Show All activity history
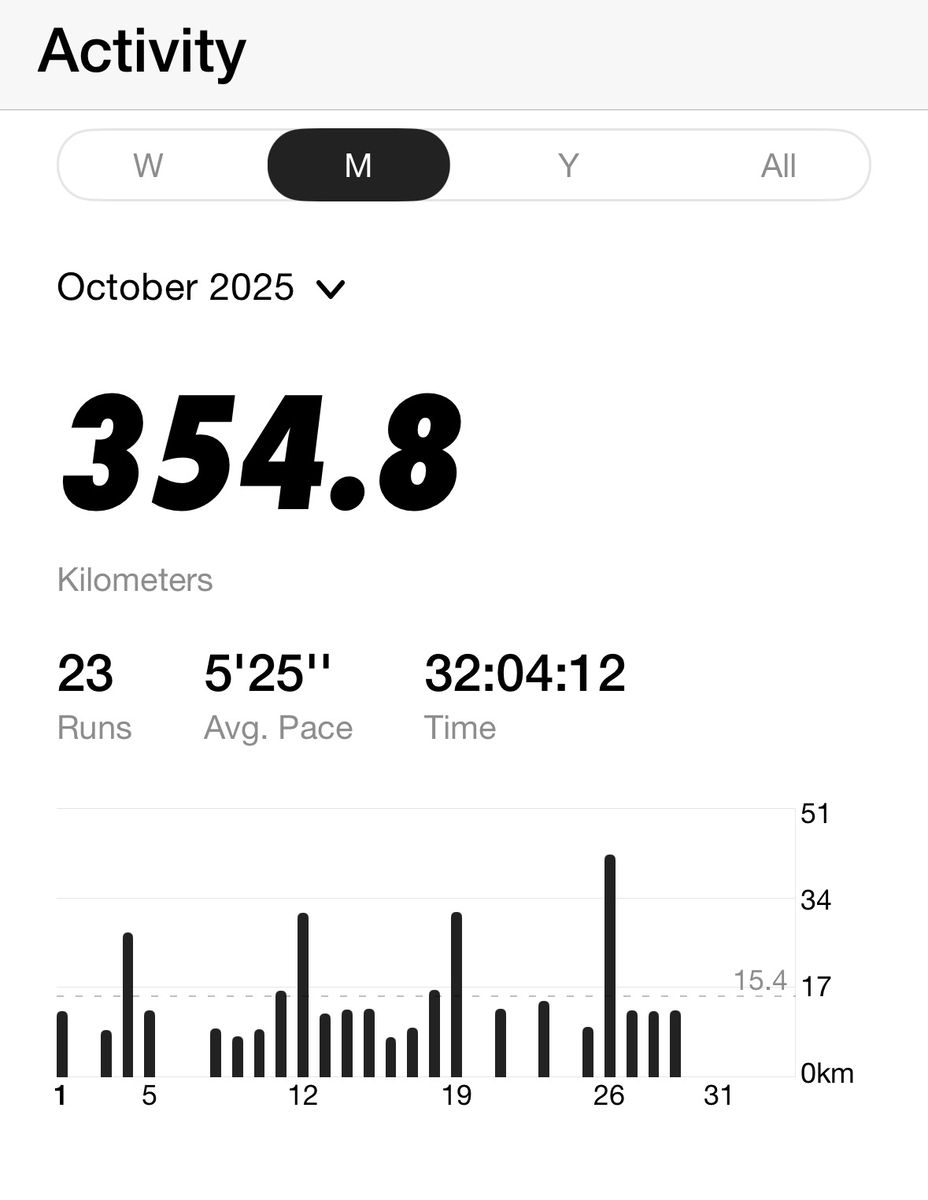The image size is (928, 1200). pyautogui.click(x=778, y=165)
